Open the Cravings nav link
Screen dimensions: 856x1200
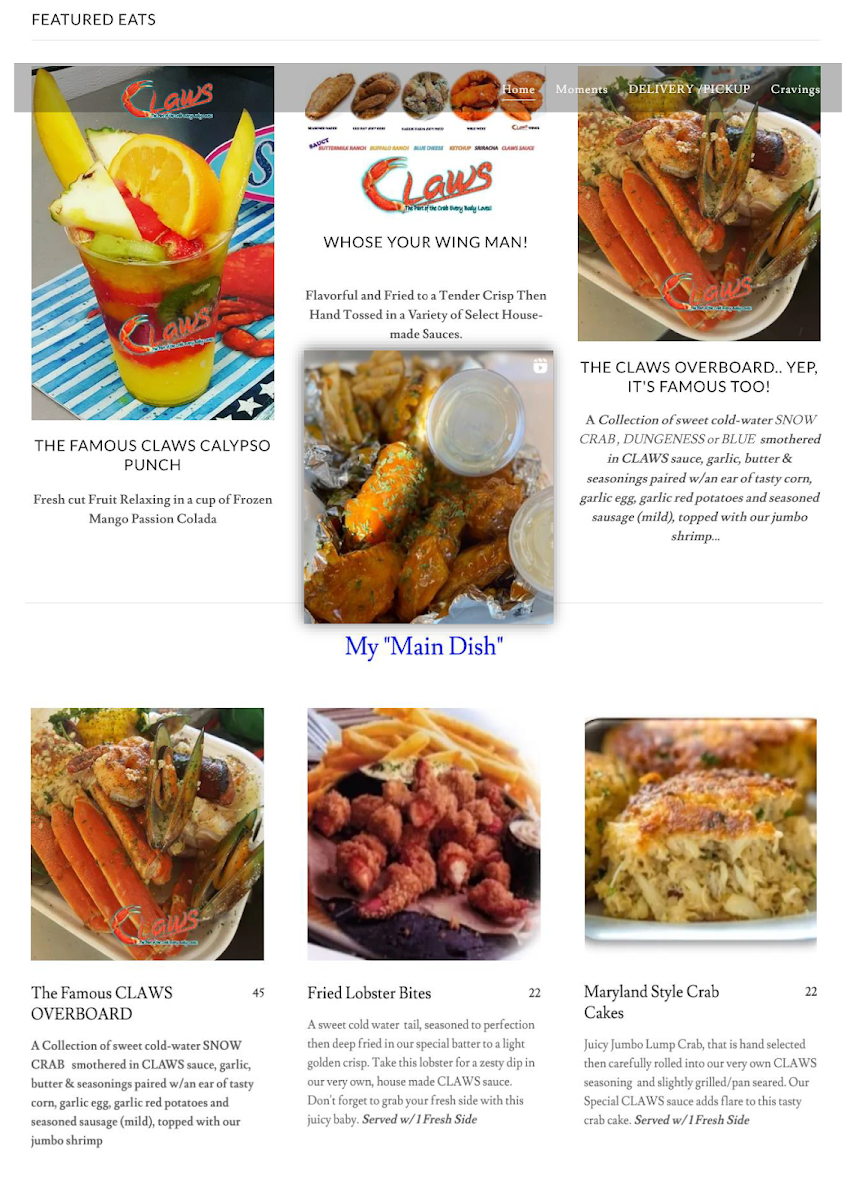point(795,89)
